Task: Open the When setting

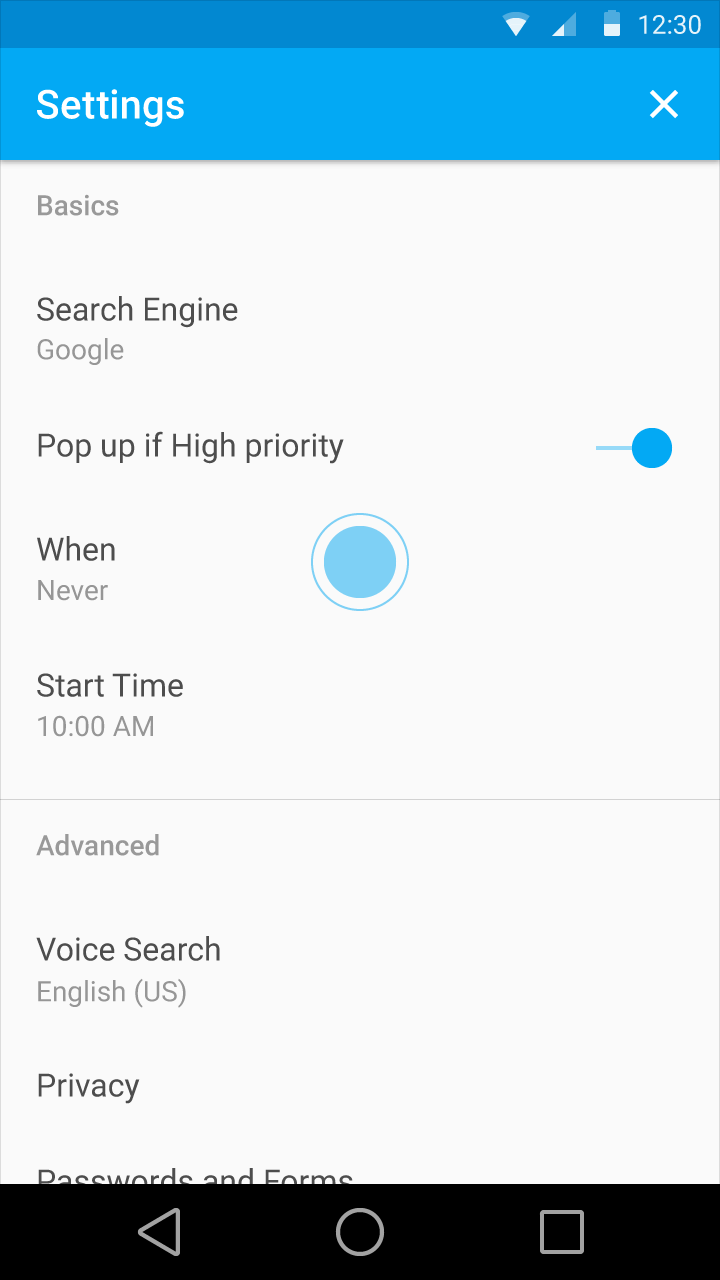Action: [360, 569]
